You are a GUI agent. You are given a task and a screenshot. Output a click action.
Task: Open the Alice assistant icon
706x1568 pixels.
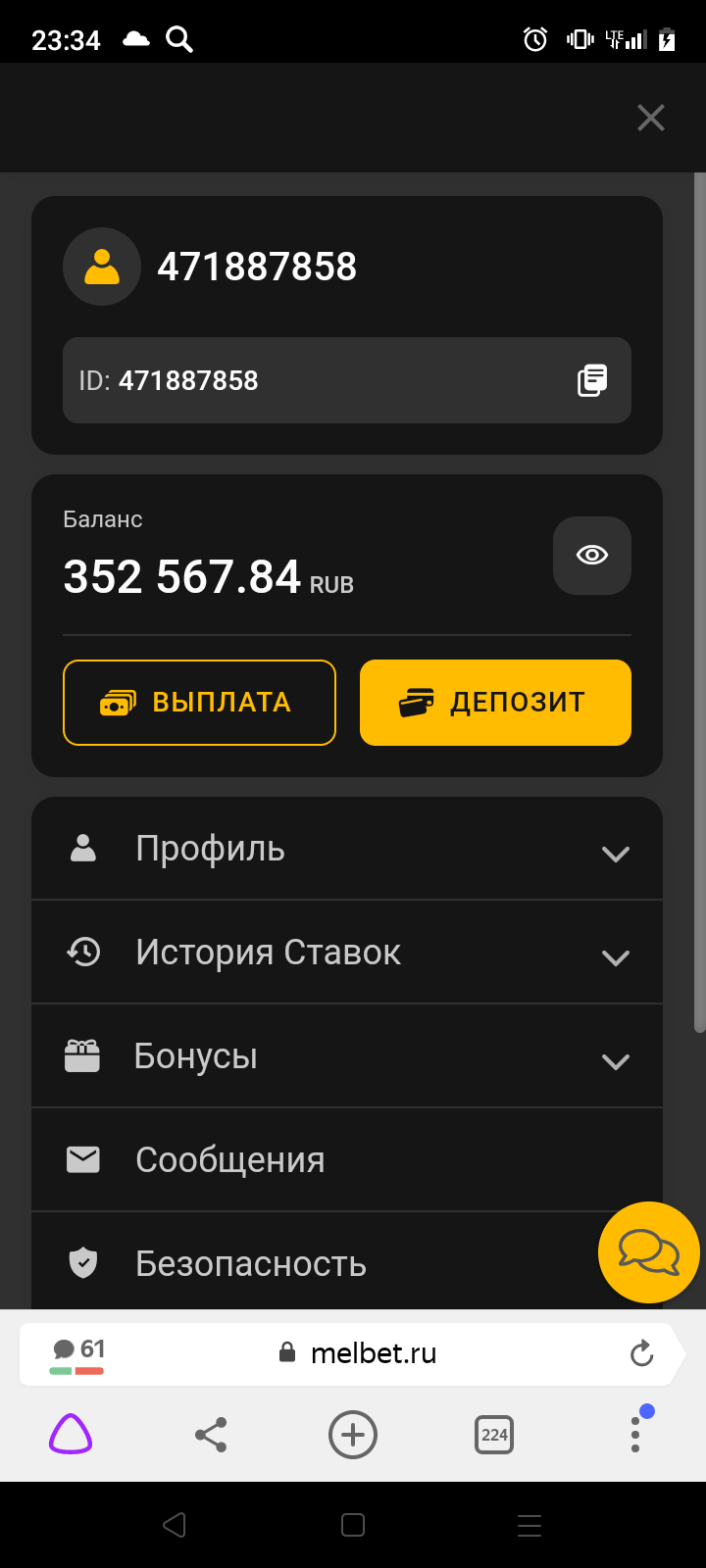(x=71, y=1436)
